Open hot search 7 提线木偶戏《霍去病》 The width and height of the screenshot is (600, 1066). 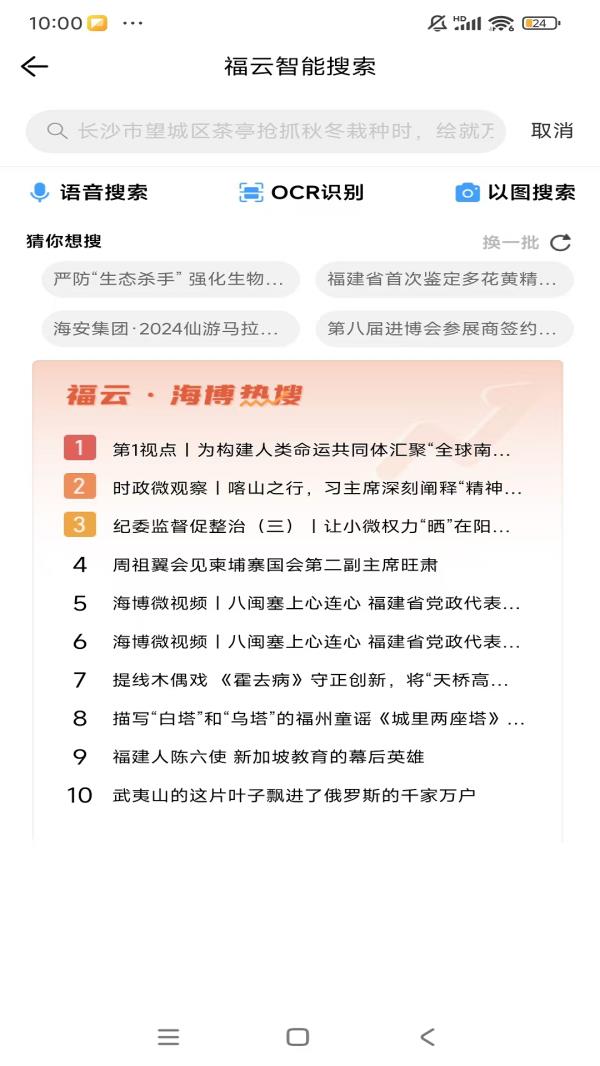(310, 680)
